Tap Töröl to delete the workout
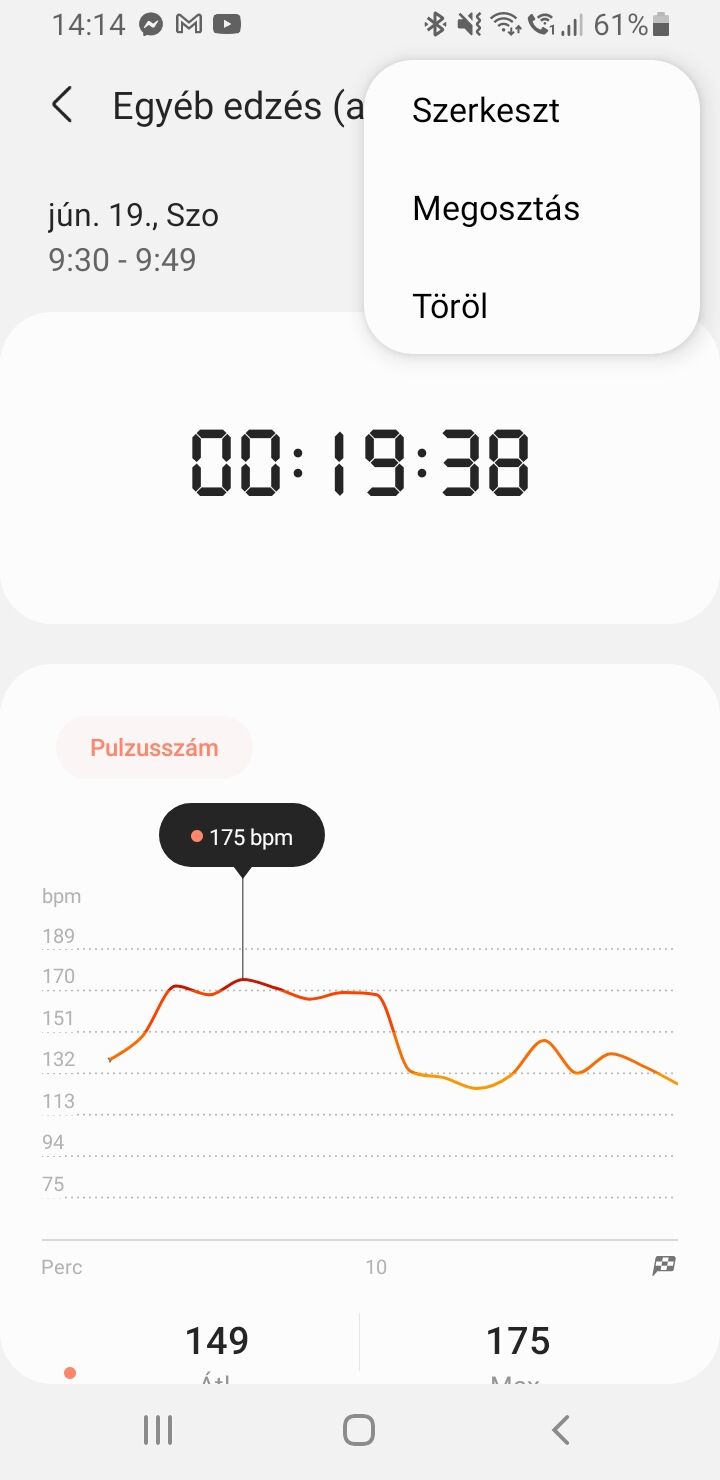 [x=531, y=306]
